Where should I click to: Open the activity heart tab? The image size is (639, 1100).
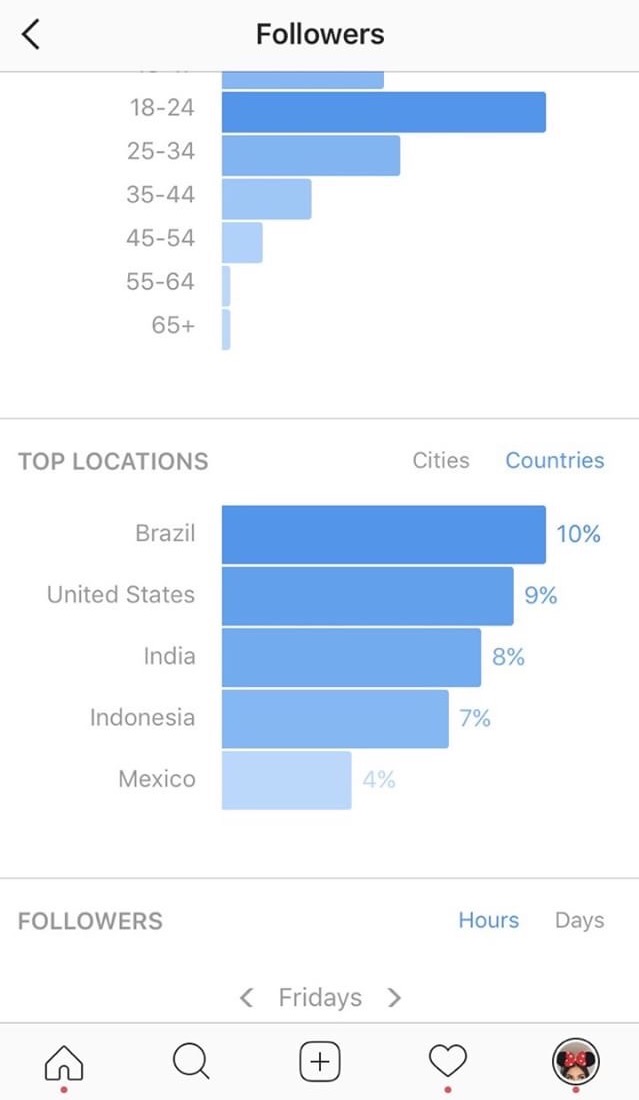tap(448, 1061)
